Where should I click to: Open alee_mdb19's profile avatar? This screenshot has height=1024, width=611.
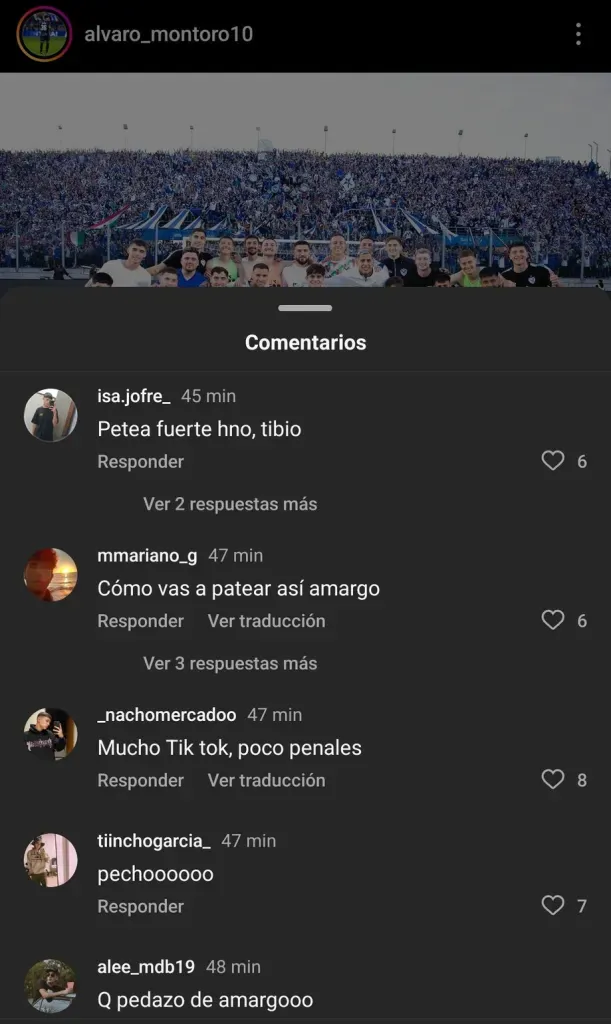pyautogui.click(x=51, y=986)
